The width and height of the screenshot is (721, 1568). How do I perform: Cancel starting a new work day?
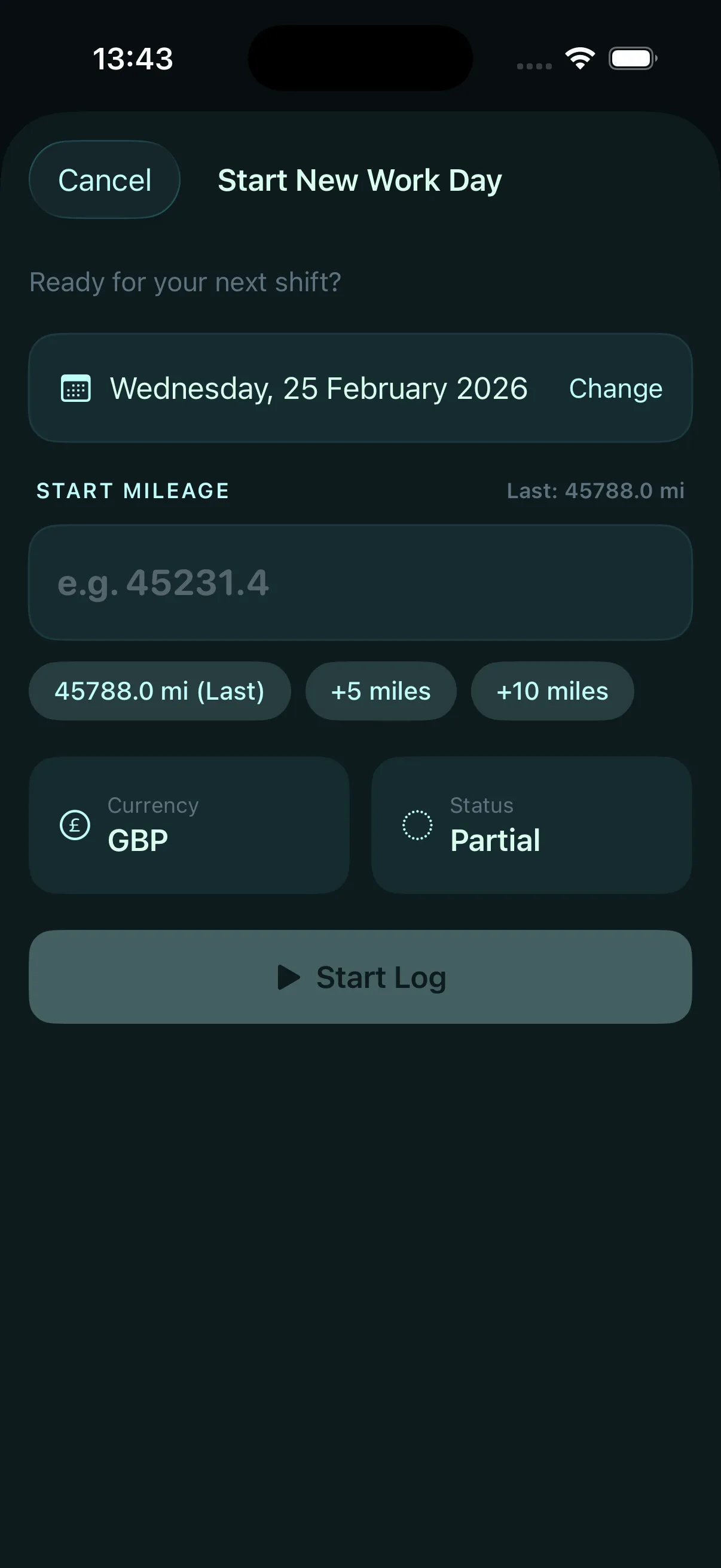pyautogui.click(x=104, y=179)
